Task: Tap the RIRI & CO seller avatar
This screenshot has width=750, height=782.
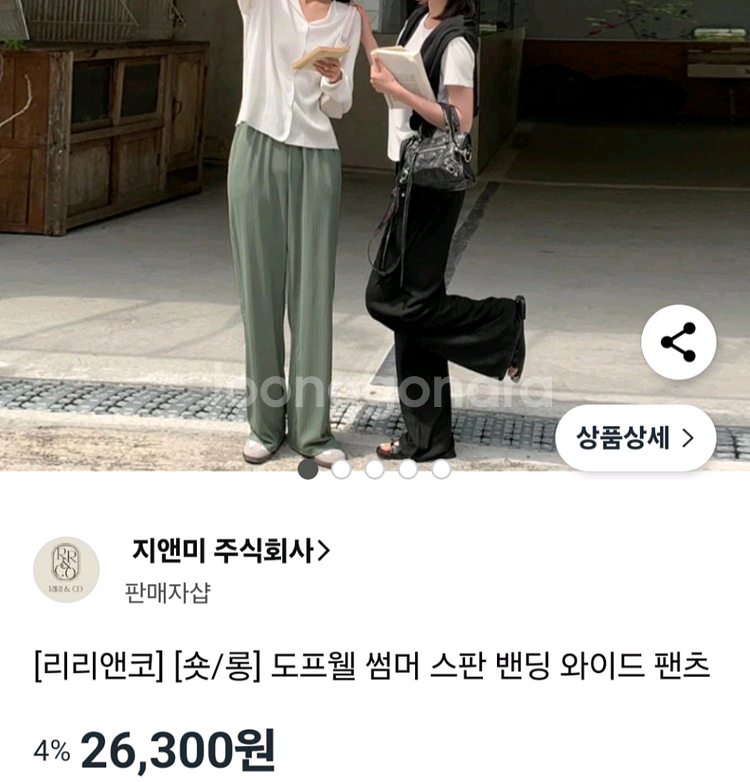Action: coord(66,570)
